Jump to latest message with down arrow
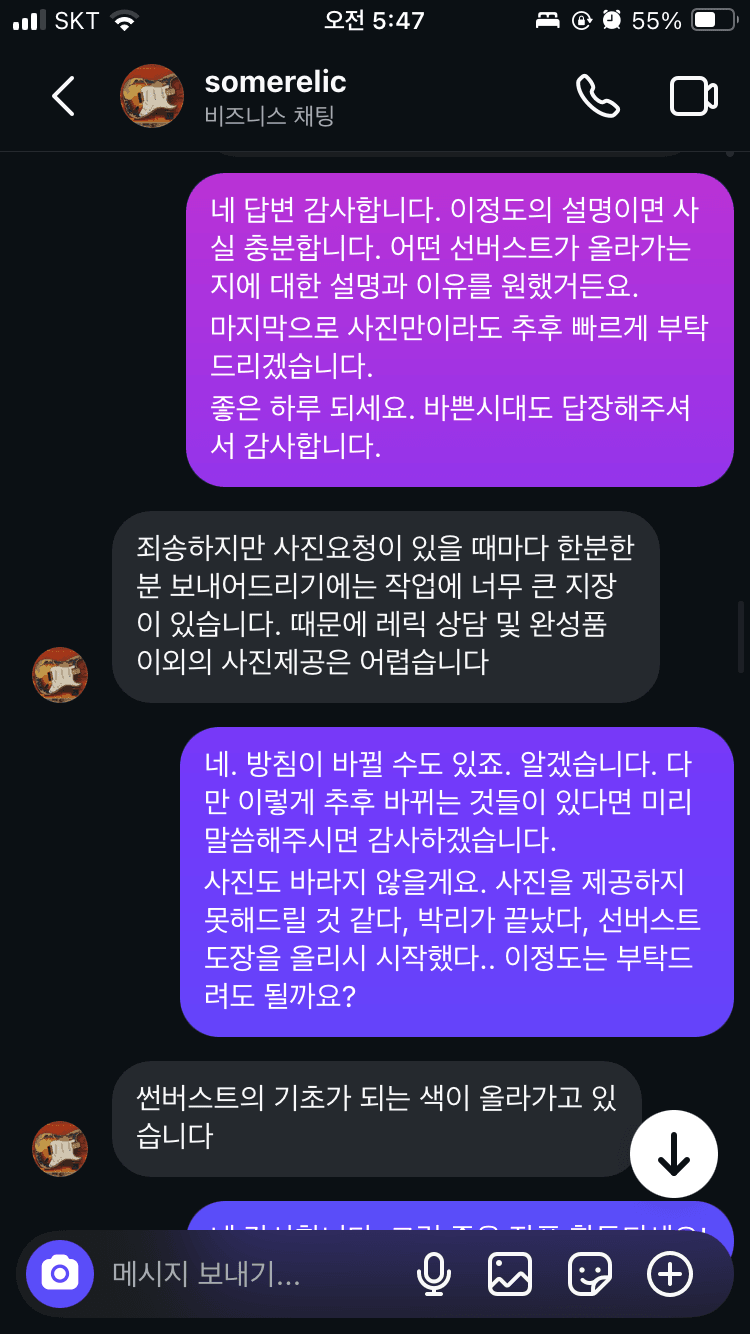This screenshot has width=750, height=1334. point(674,1154)
